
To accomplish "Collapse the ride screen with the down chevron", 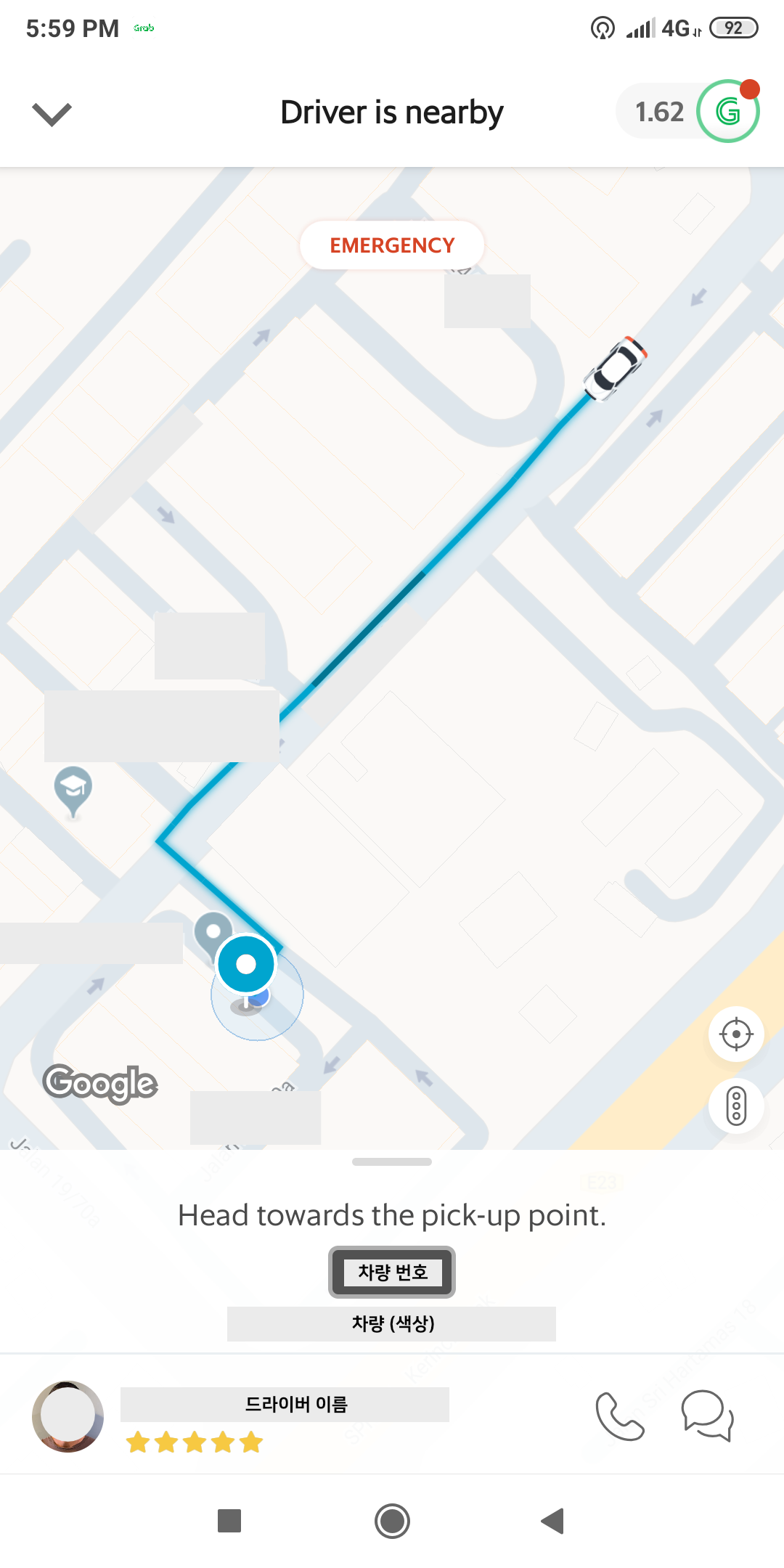I will pyautogui.click(x=52, y=113).
